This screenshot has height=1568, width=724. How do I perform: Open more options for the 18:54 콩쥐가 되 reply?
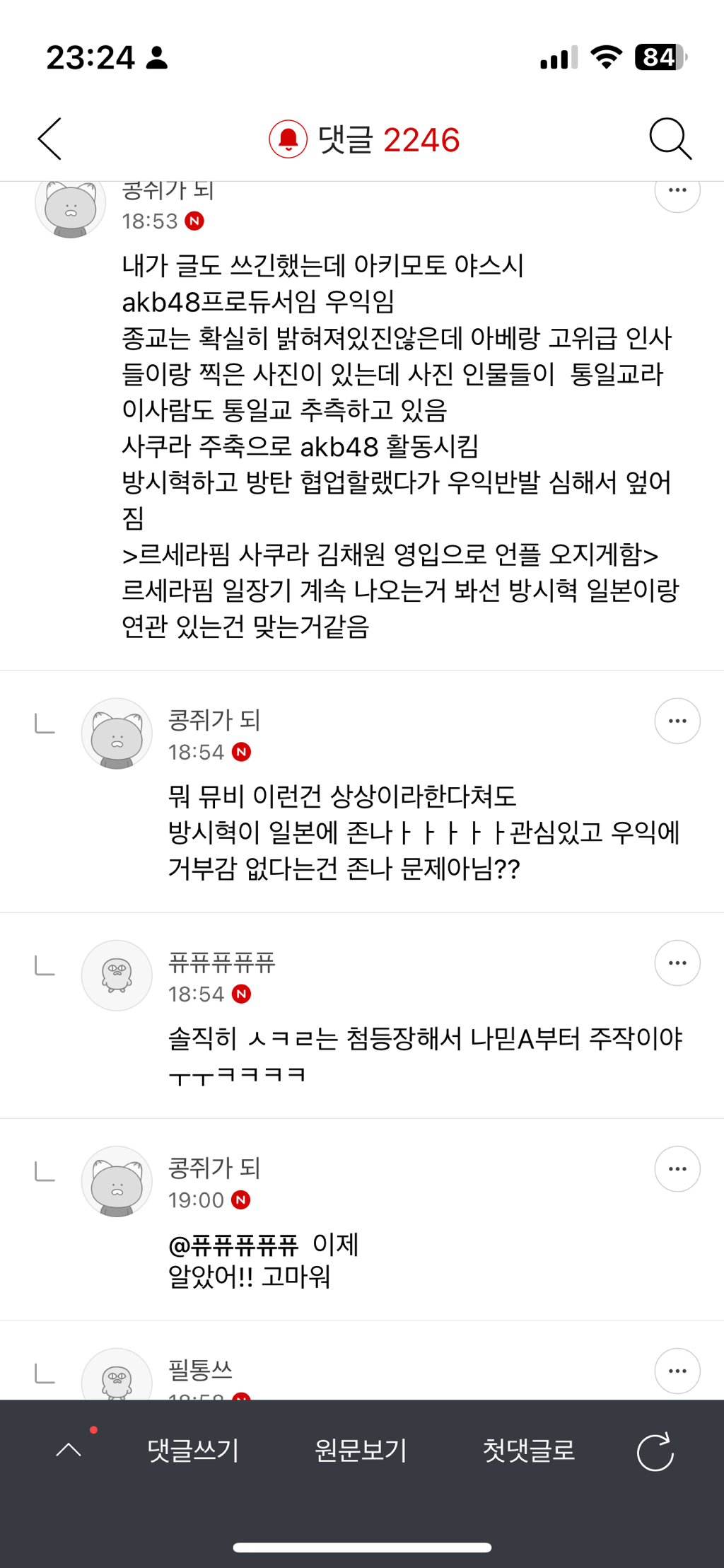[677, 721]
